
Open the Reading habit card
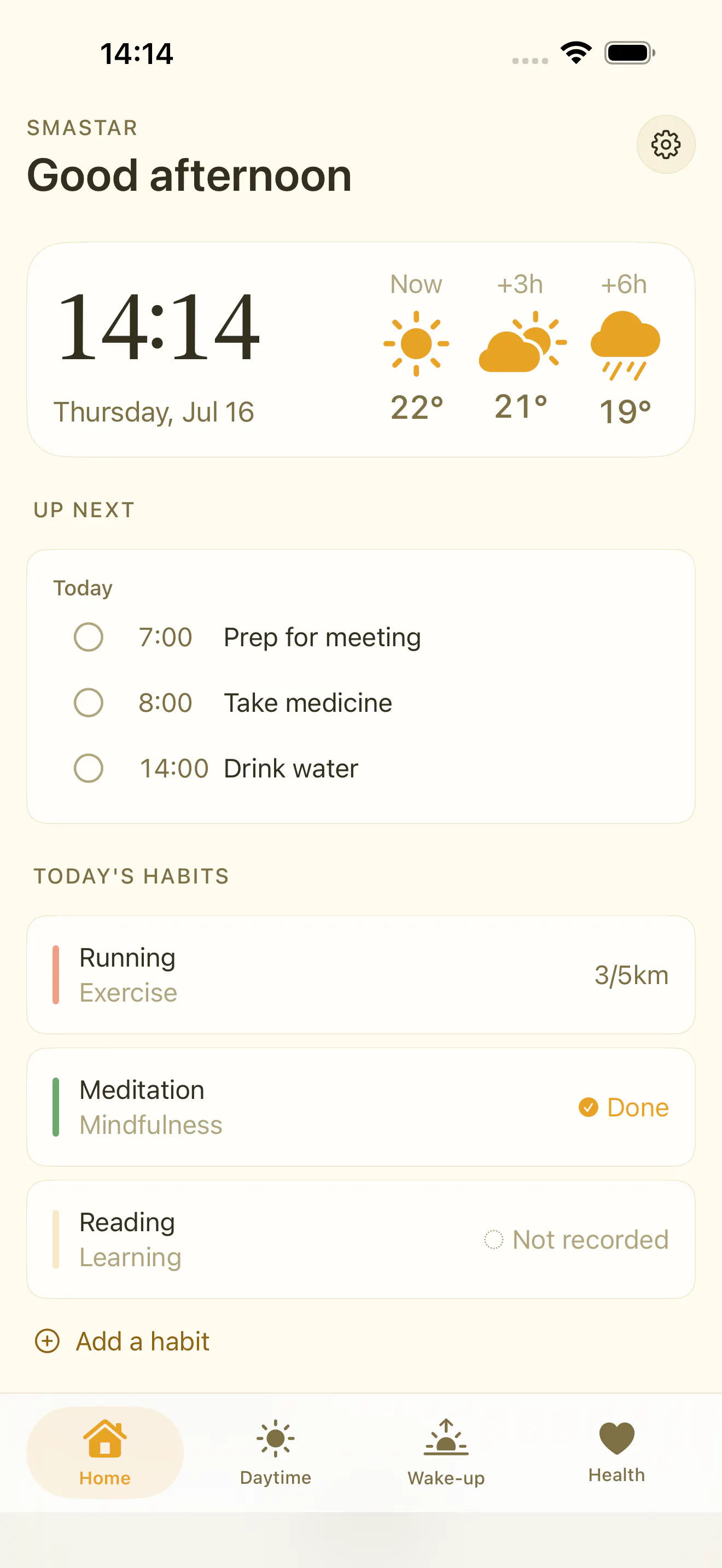pos(361,1239)
